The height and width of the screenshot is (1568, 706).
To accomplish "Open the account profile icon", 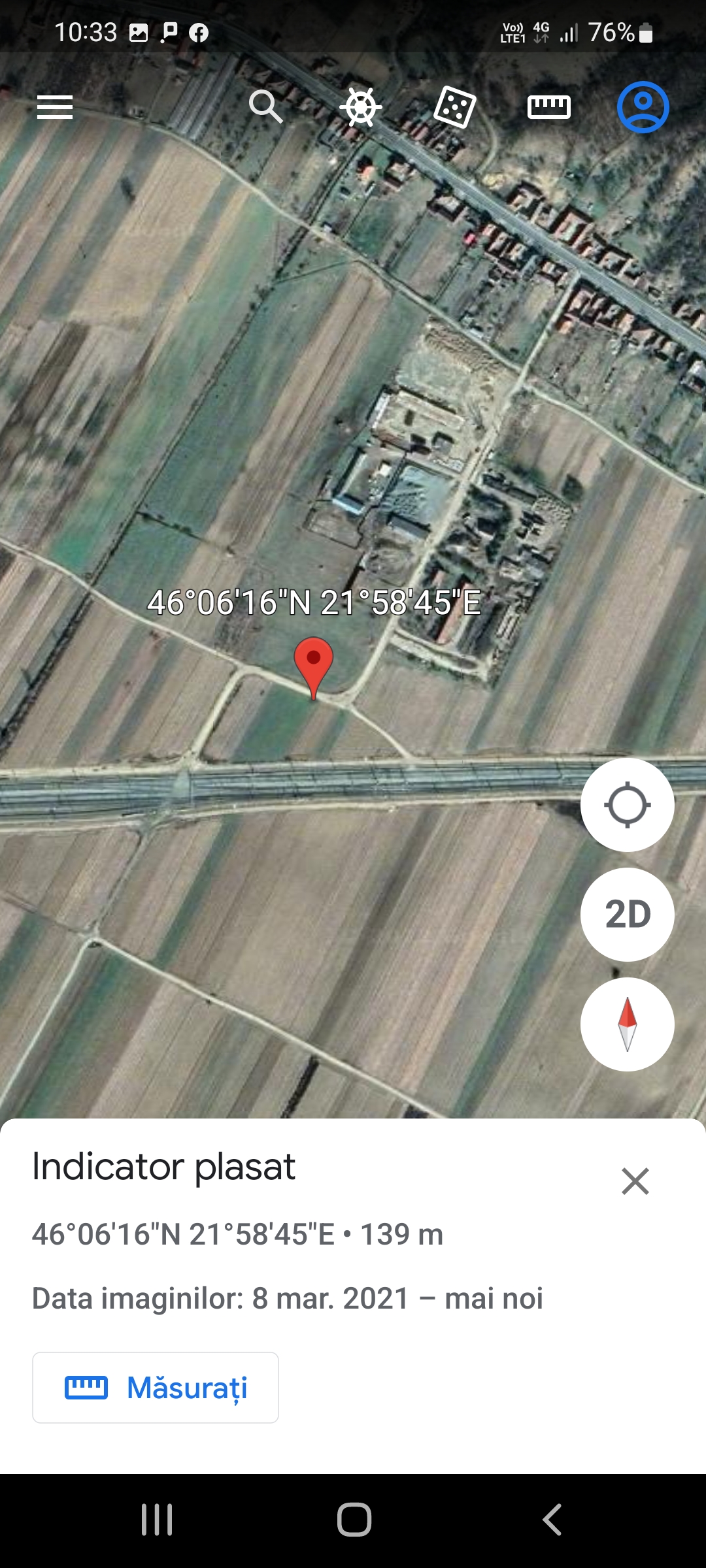I will point(643,107).
